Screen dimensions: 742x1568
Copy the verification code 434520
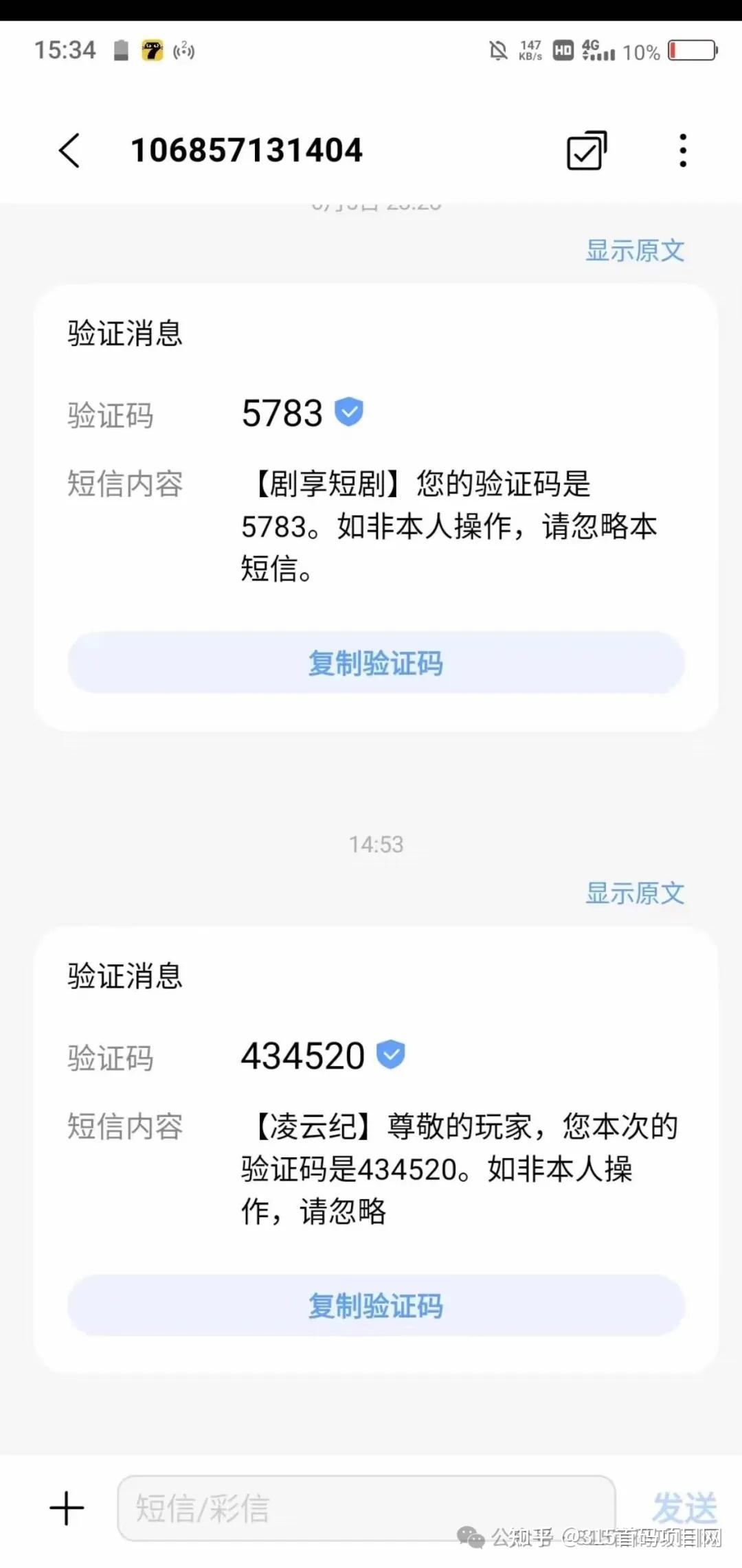click(376, 1306)
